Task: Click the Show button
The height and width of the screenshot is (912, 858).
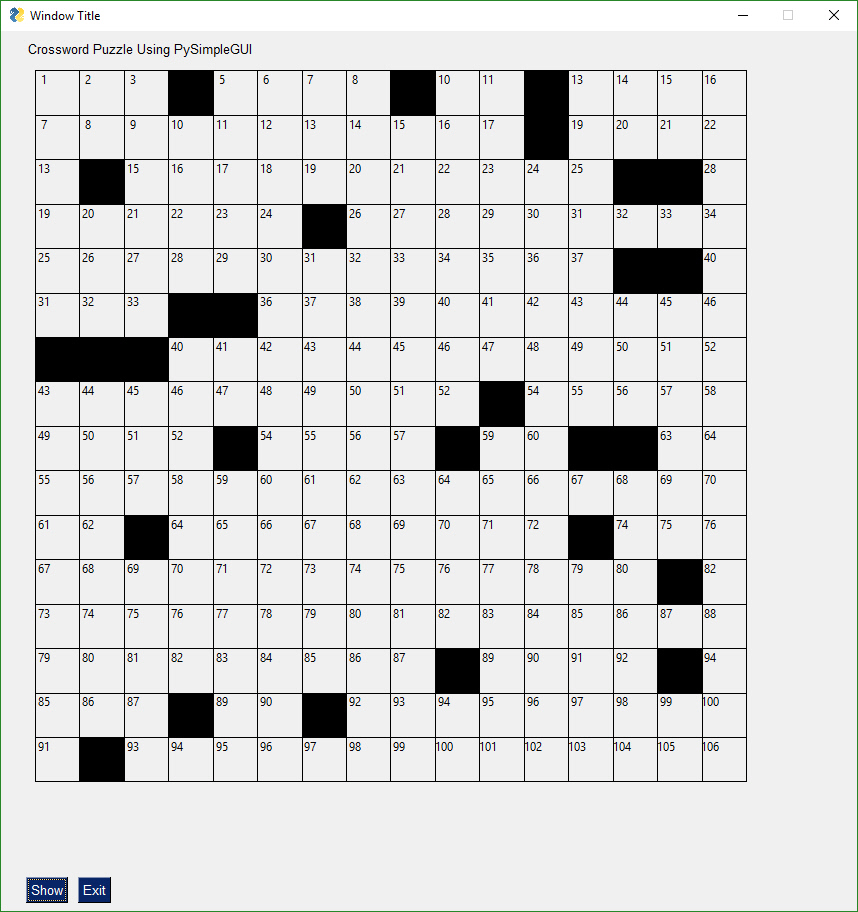Action: pos(47,890)
